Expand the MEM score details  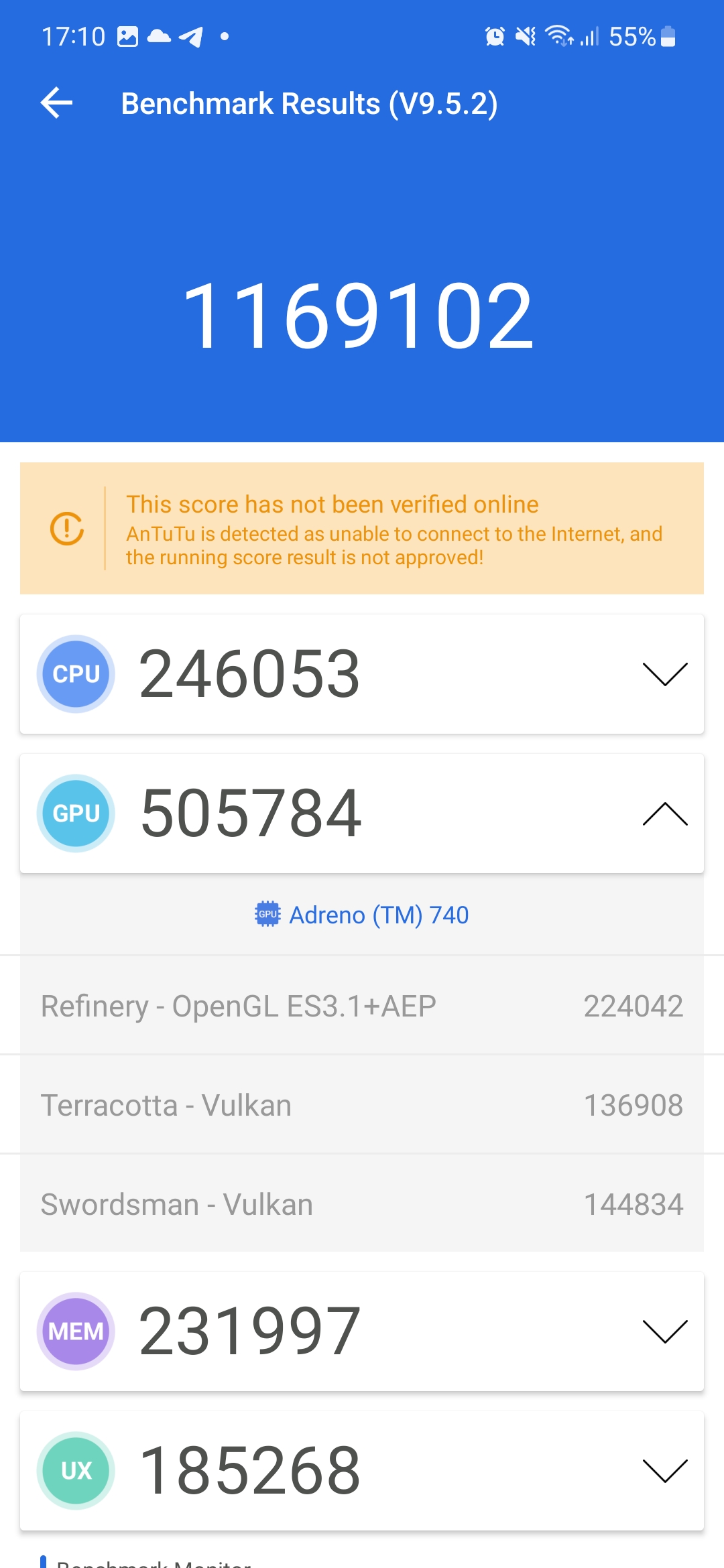click(x=665, y=1331)
